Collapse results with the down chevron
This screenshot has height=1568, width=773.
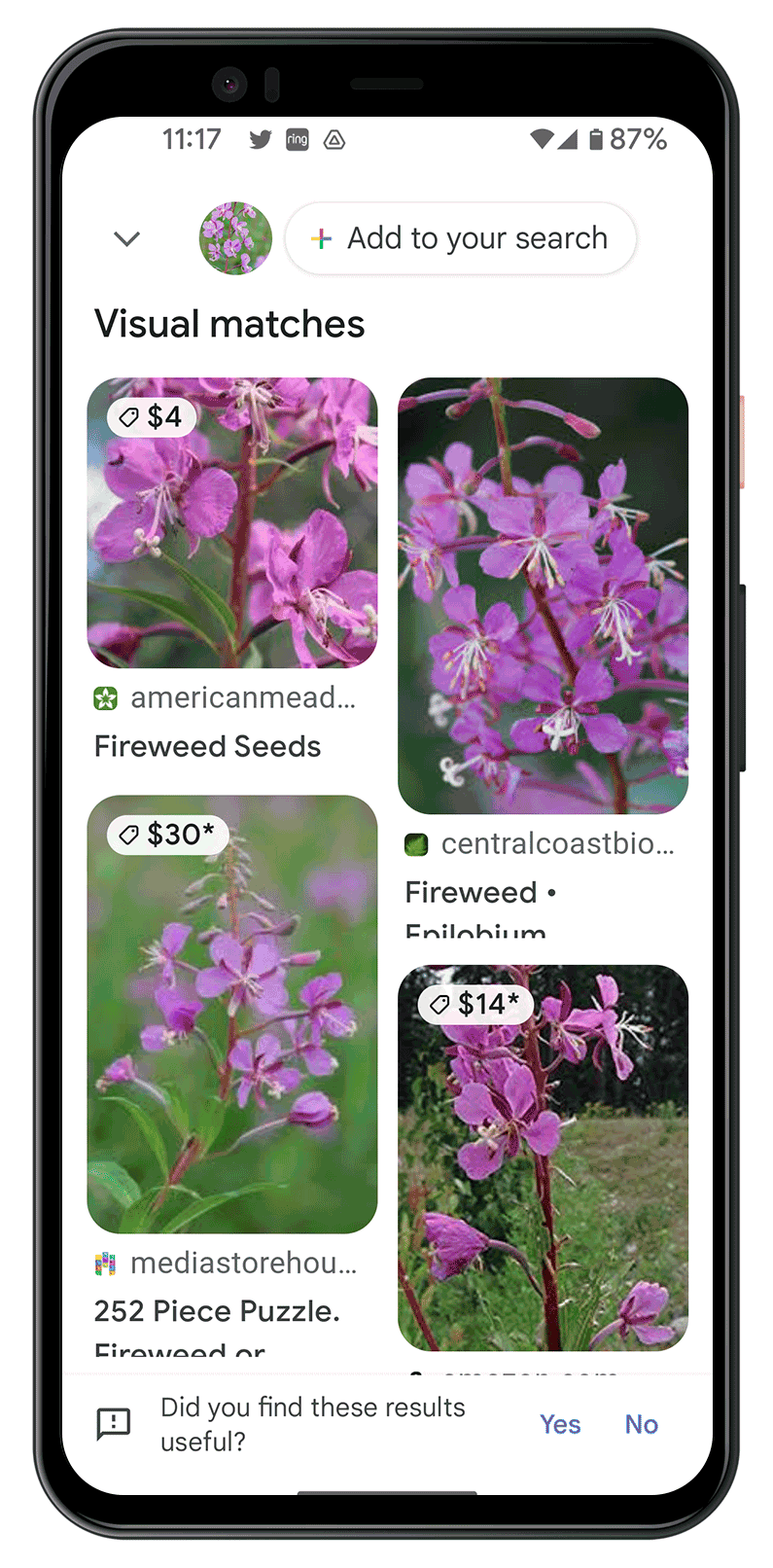pyautogui.click(x=127, y=238)
